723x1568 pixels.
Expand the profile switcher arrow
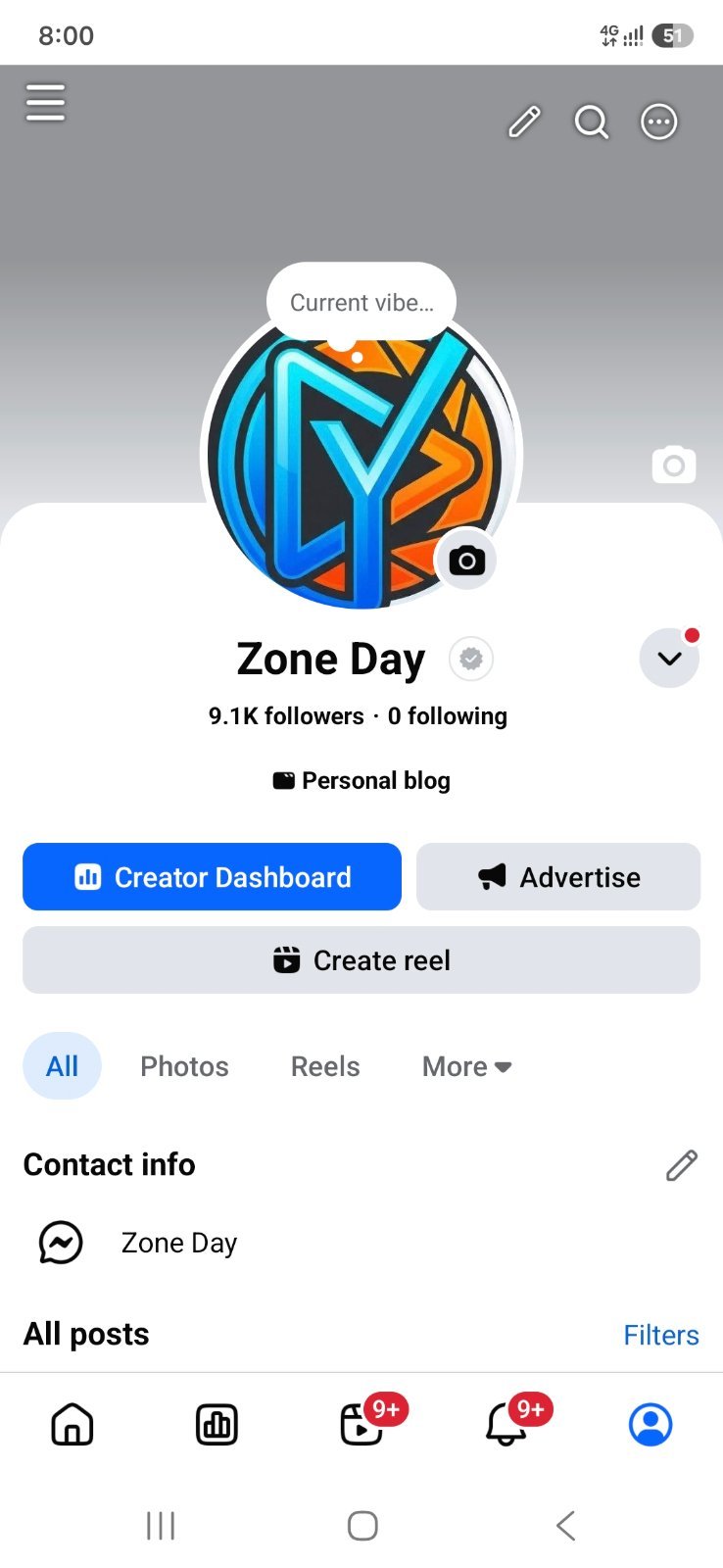click(x=669, y=659)
